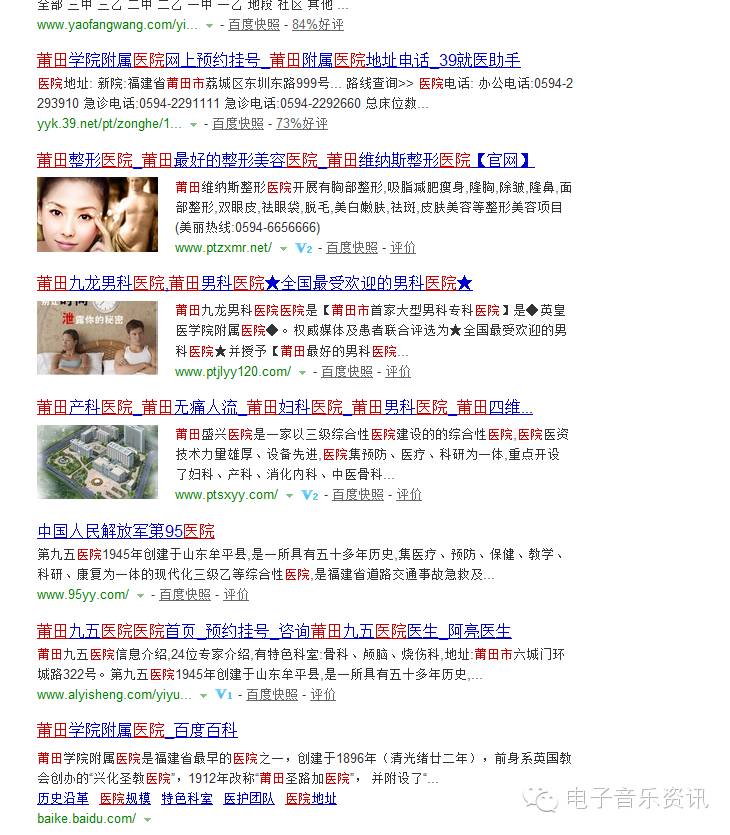Tap the woman's face thumbnail for 整形医院
Viewport: 730px width, 835px height.
pos(97,214)
